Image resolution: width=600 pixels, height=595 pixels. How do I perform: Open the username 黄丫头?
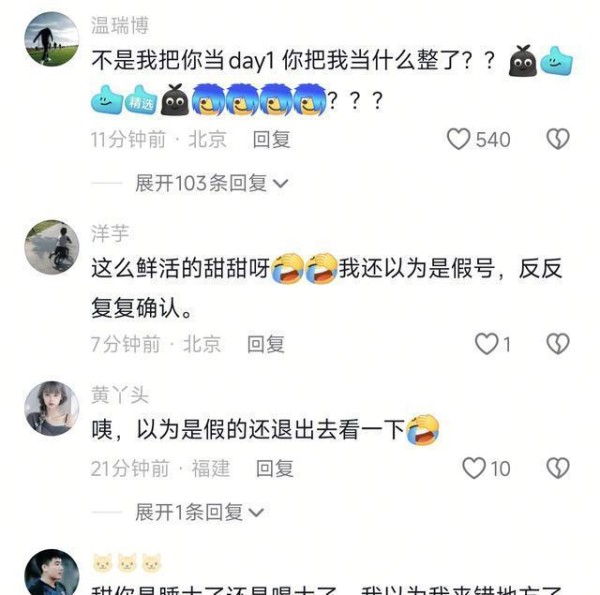120,395
